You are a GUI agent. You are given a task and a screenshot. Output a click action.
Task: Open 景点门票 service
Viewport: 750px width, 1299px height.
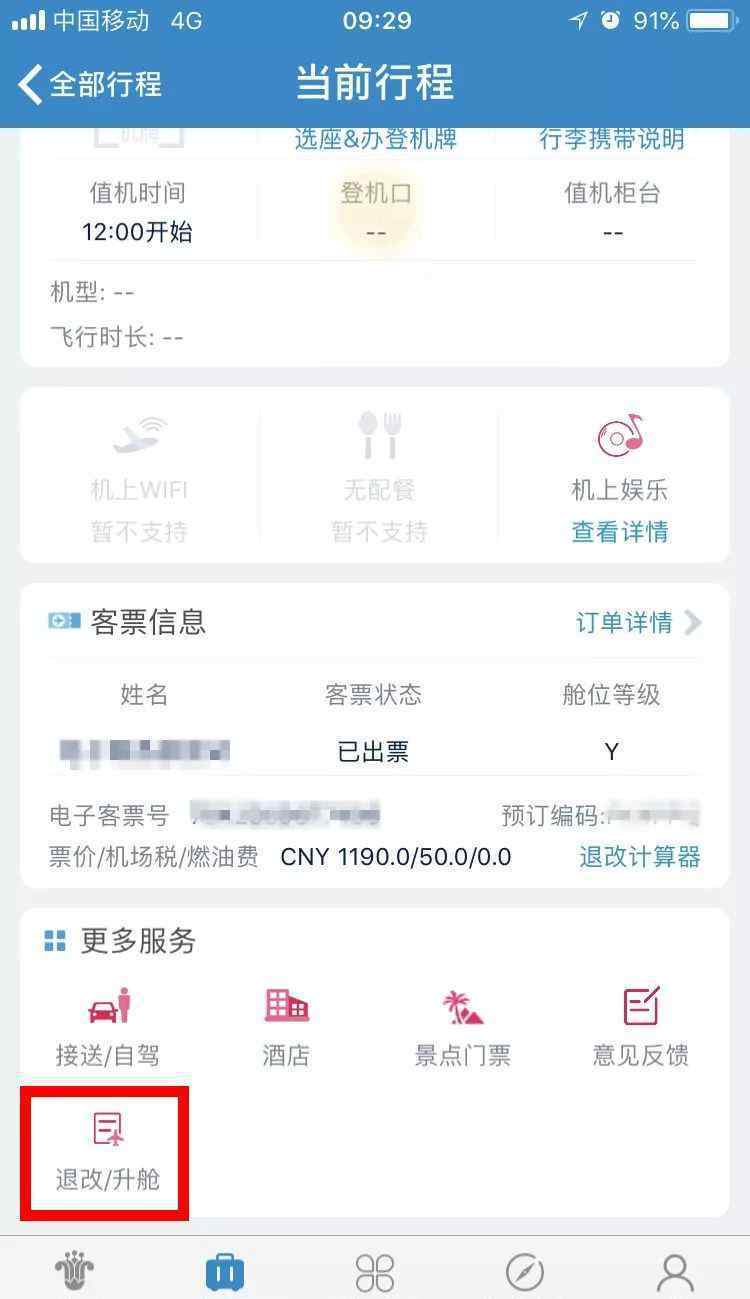pyautogui.click(x=463, y=1026)
